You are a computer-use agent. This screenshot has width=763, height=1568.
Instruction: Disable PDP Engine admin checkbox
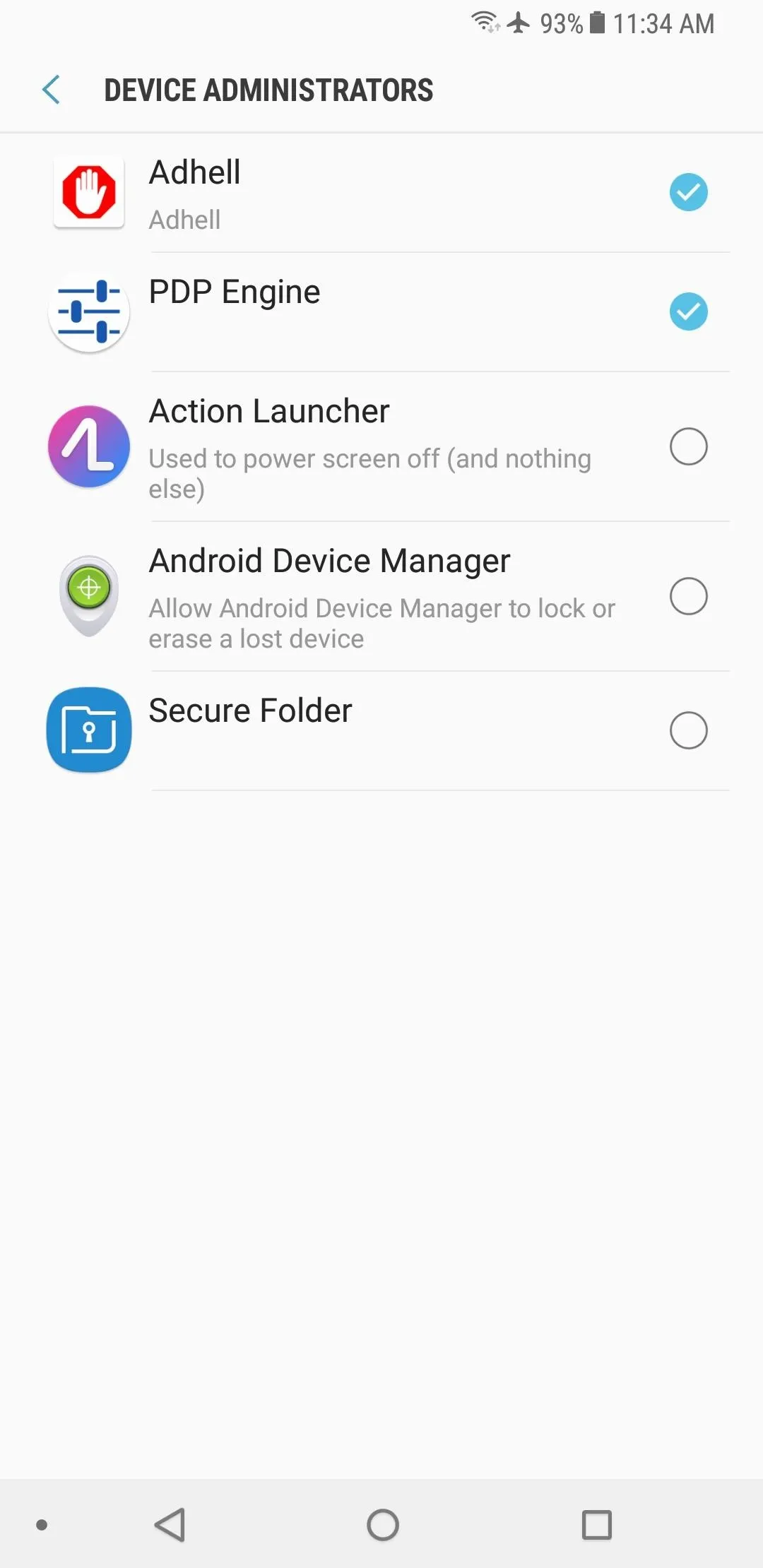688,311
